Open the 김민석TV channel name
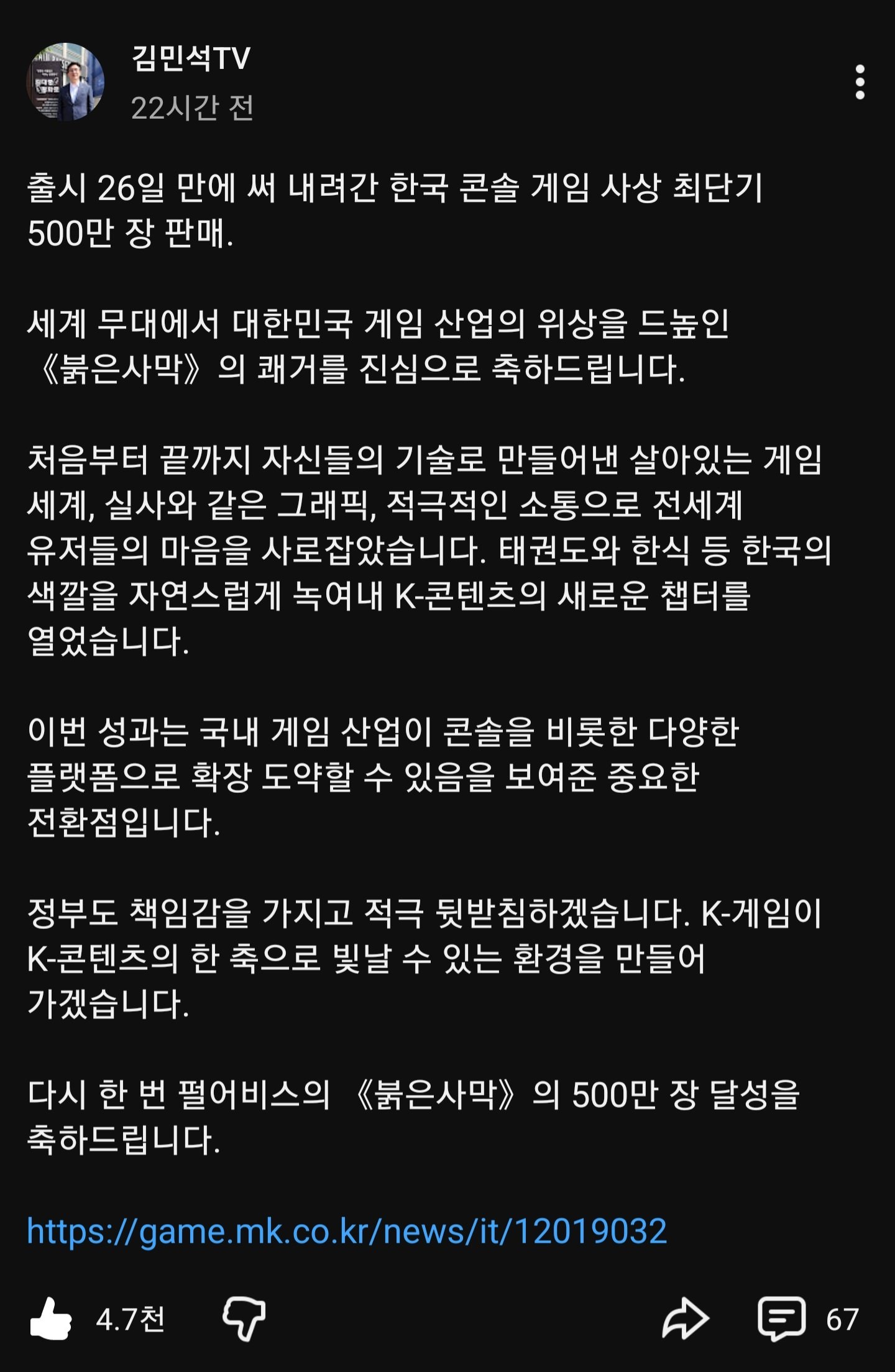Screen dimensions: 895x1372 coord(191,59)
